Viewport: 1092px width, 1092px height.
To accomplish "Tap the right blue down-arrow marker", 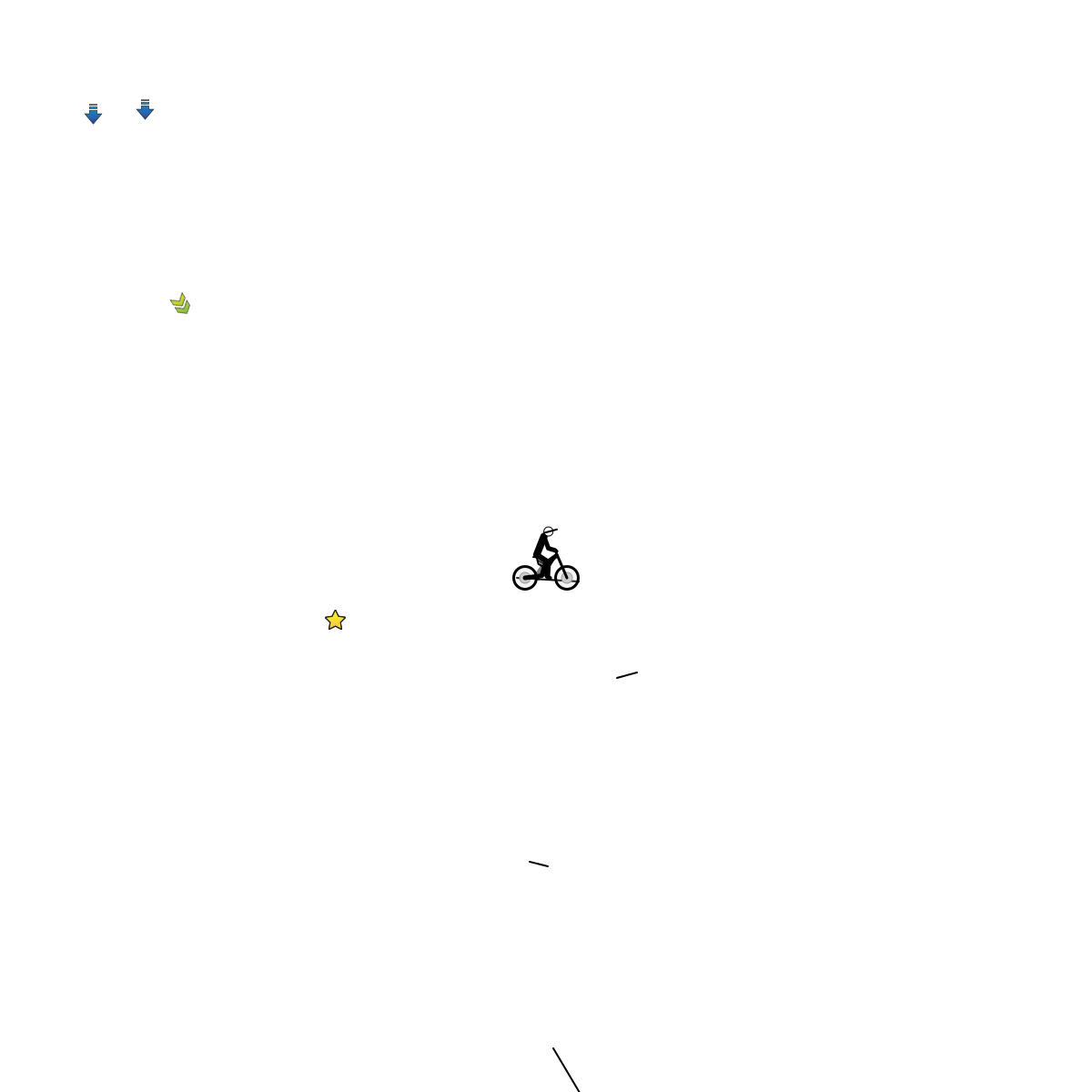I will coord(145,109).
